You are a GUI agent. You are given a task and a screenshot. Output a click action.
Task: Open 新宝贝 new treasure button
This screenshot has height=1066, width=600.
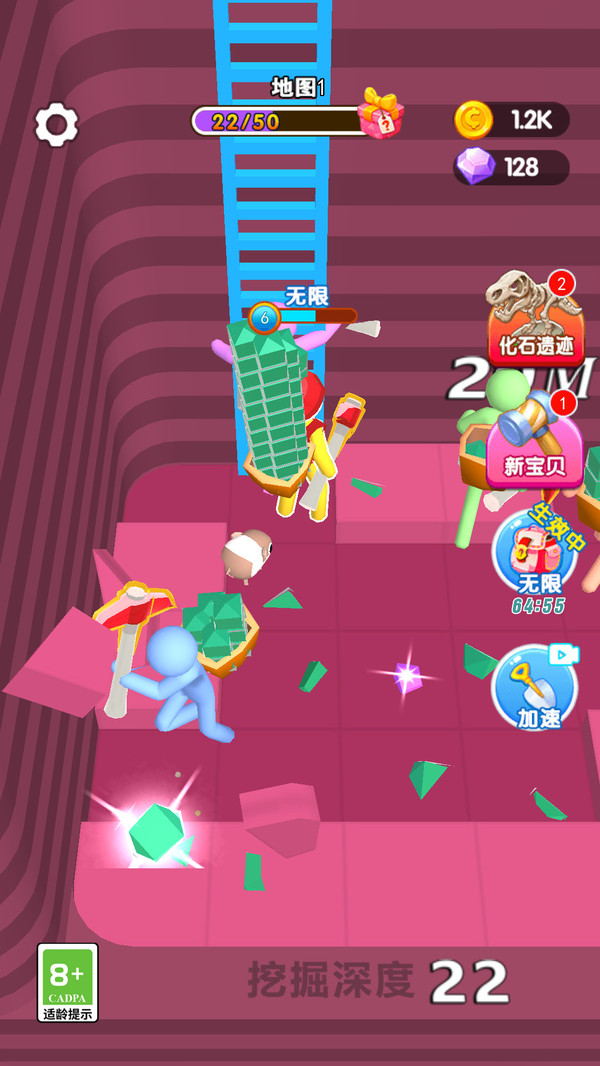click(x=535, y=439)
